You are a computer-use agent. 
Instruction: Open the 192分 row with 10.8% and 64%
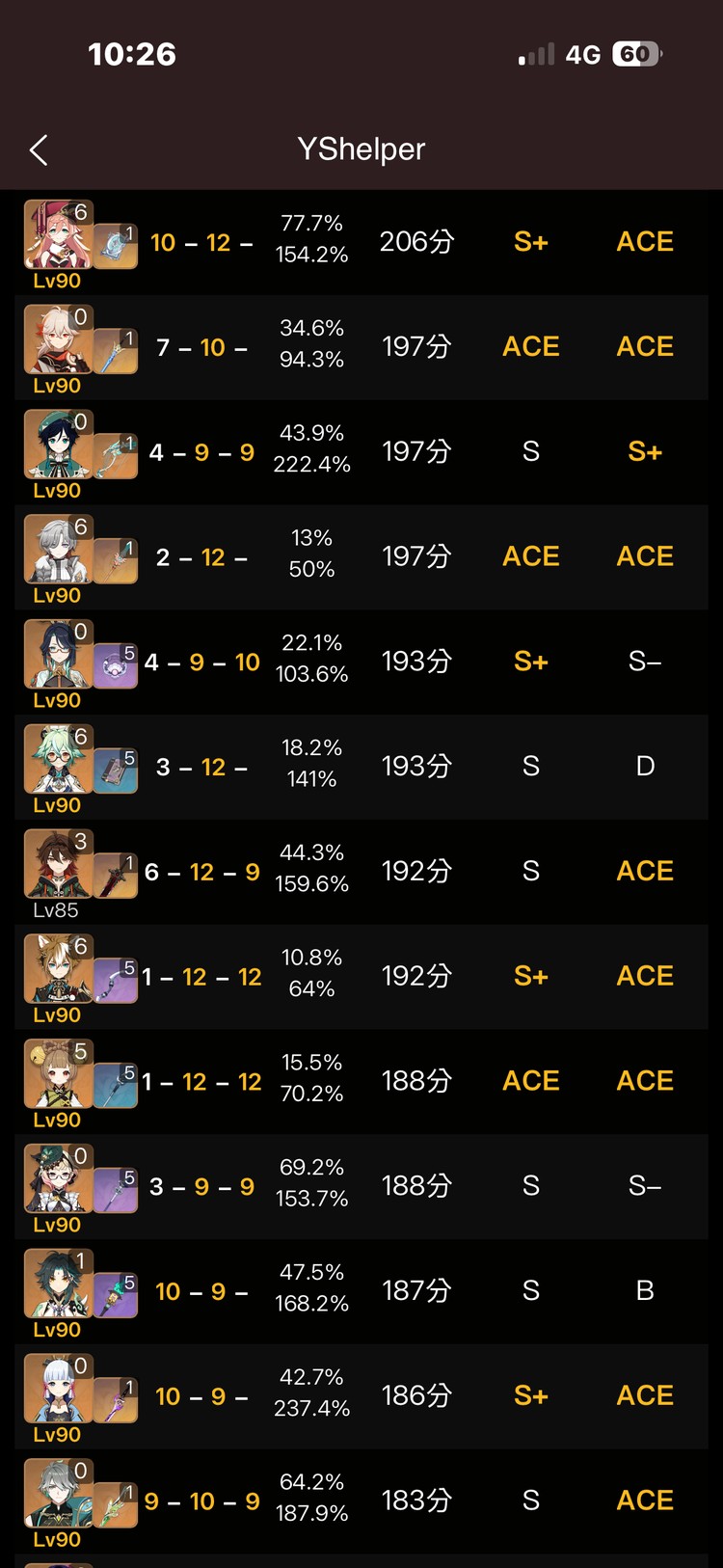click(361, 977)
